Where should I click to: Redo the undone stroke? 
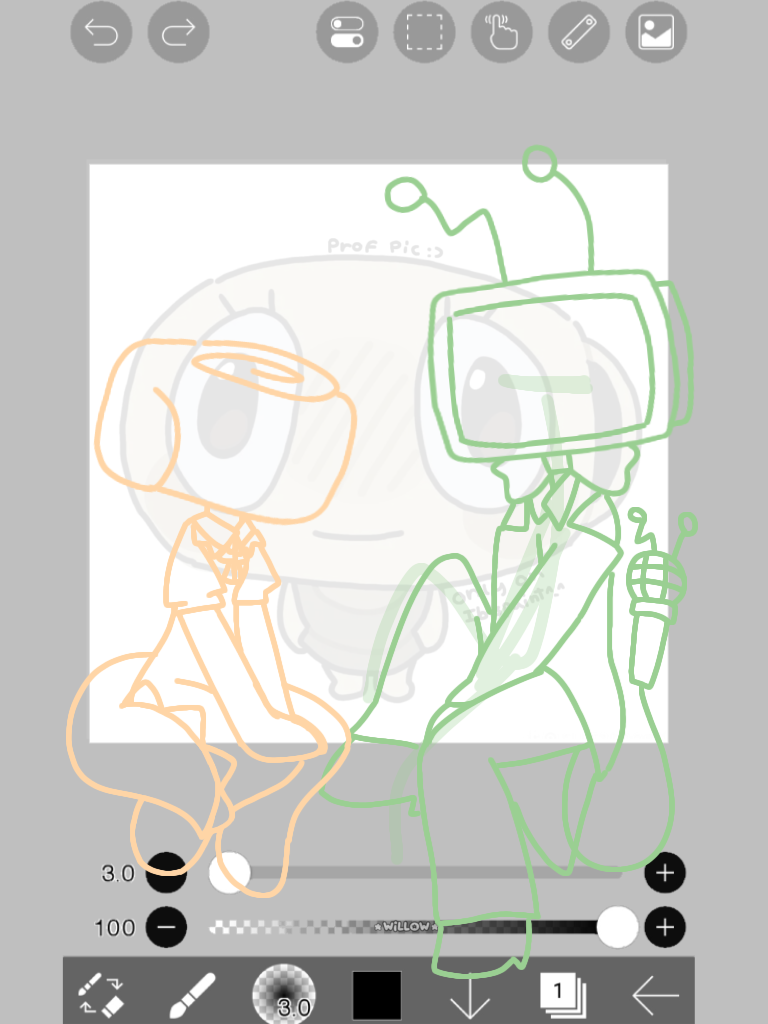[178, 33]
